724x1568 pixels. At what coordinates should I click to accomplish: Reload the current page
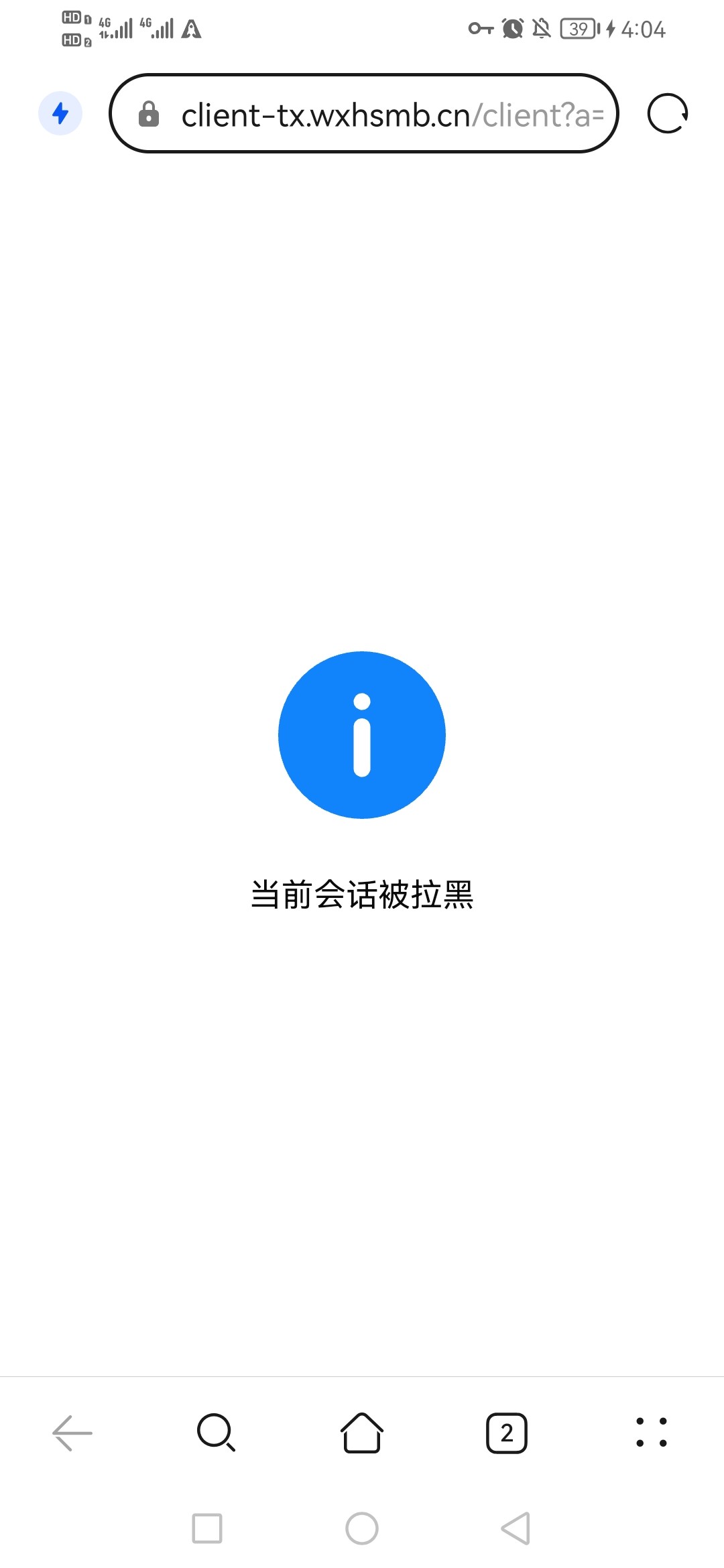coord(668,113)
